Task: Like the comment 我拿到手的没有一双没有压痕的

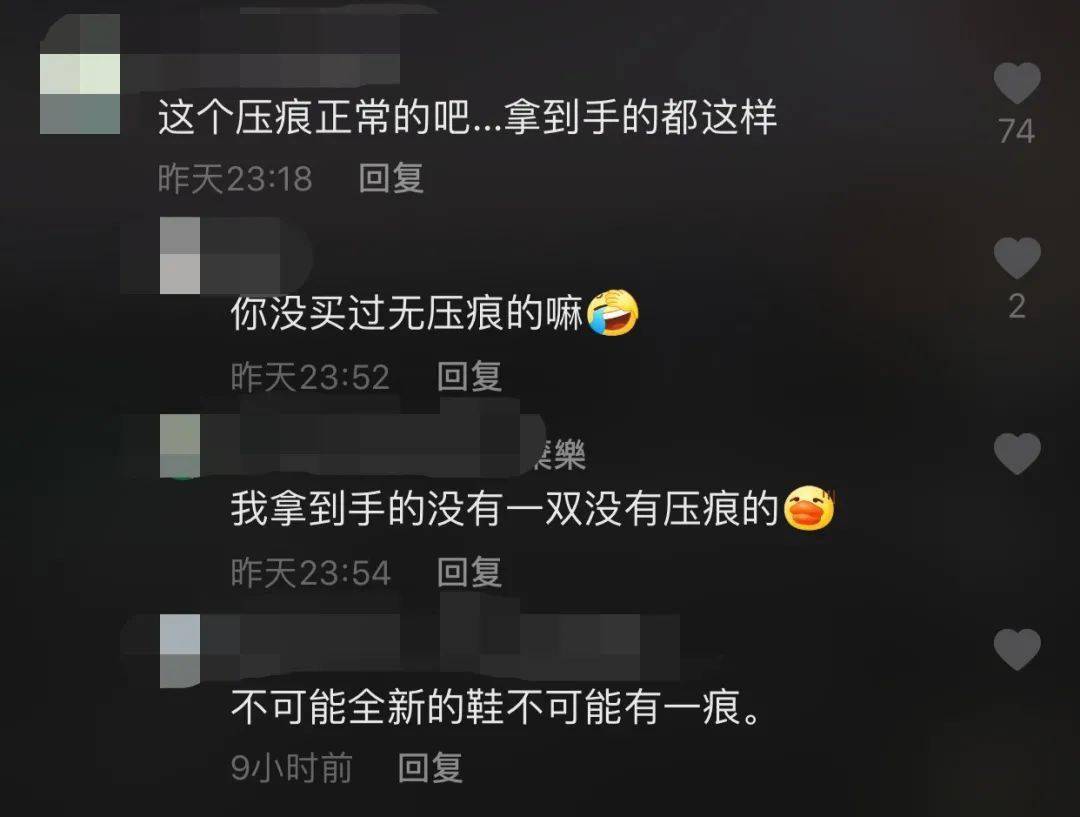Action: click(x=1017, y=454)
